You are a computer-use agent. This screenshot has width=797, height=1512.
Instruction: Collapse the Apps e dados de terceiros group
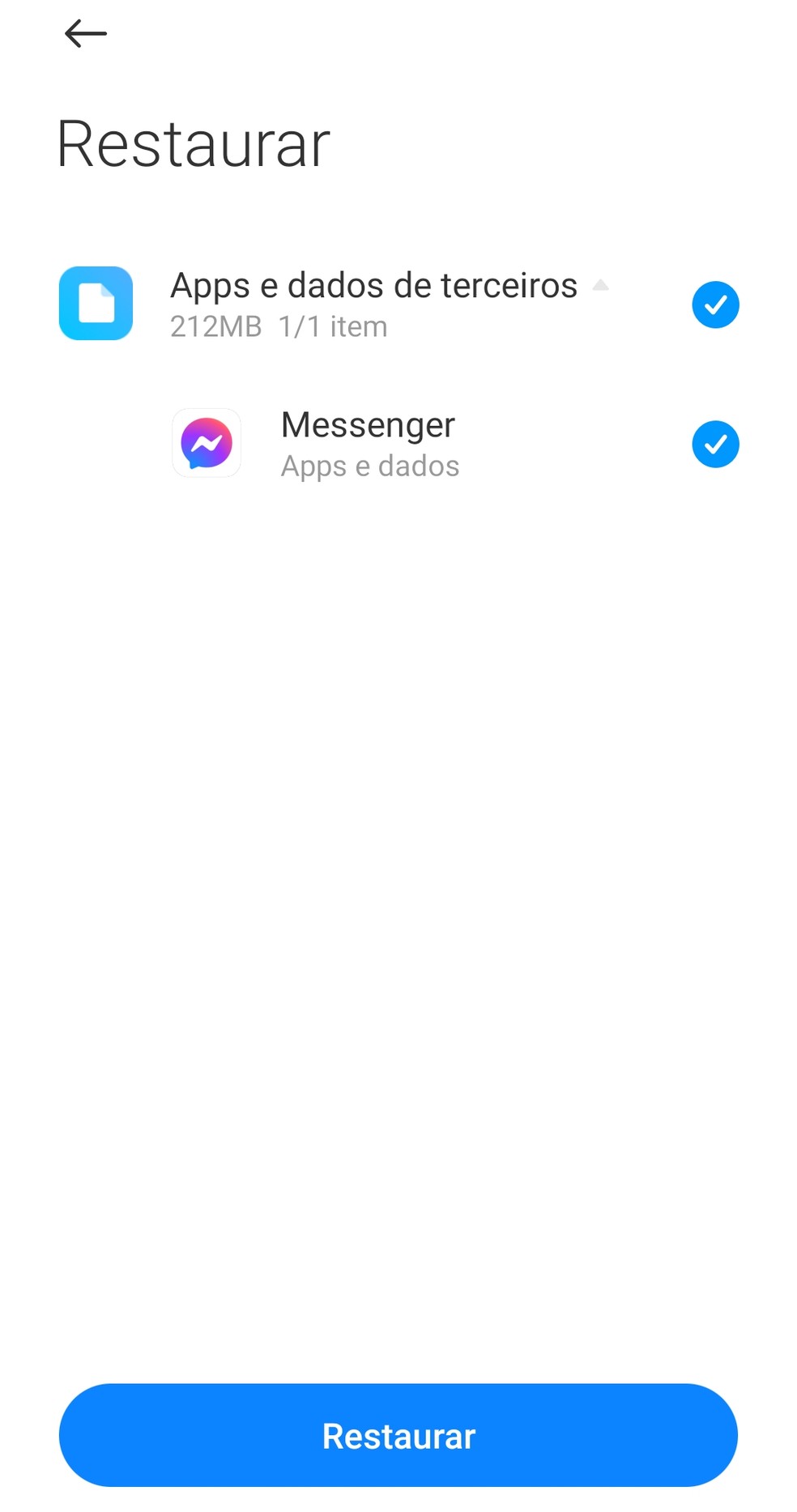coord(601,285)
